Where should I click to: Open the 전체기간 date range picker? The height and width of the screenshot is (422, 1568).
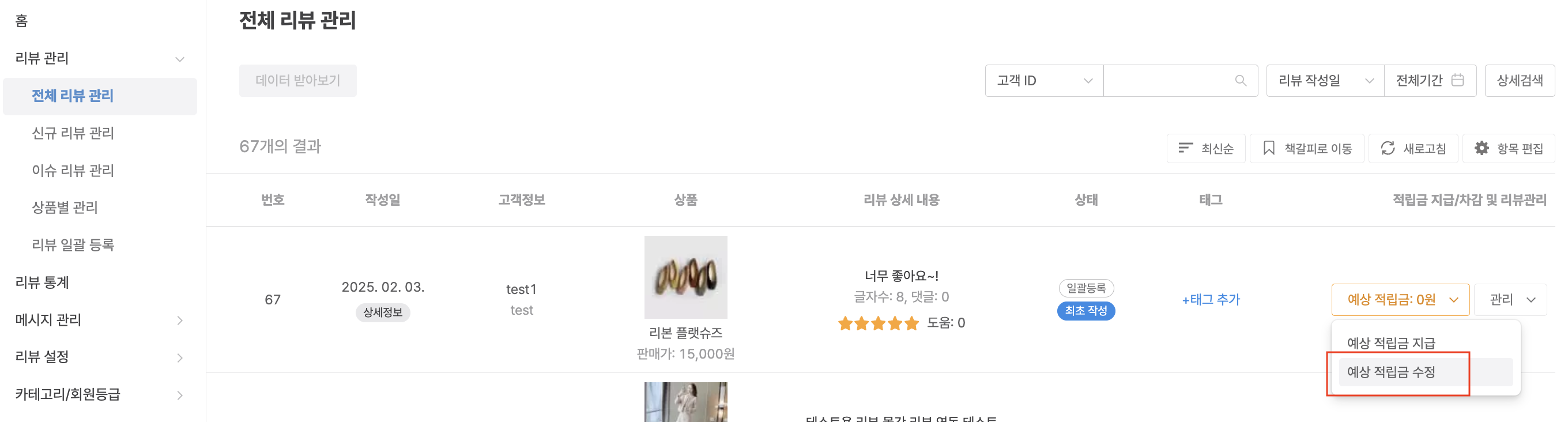(x=1429, y=80)
